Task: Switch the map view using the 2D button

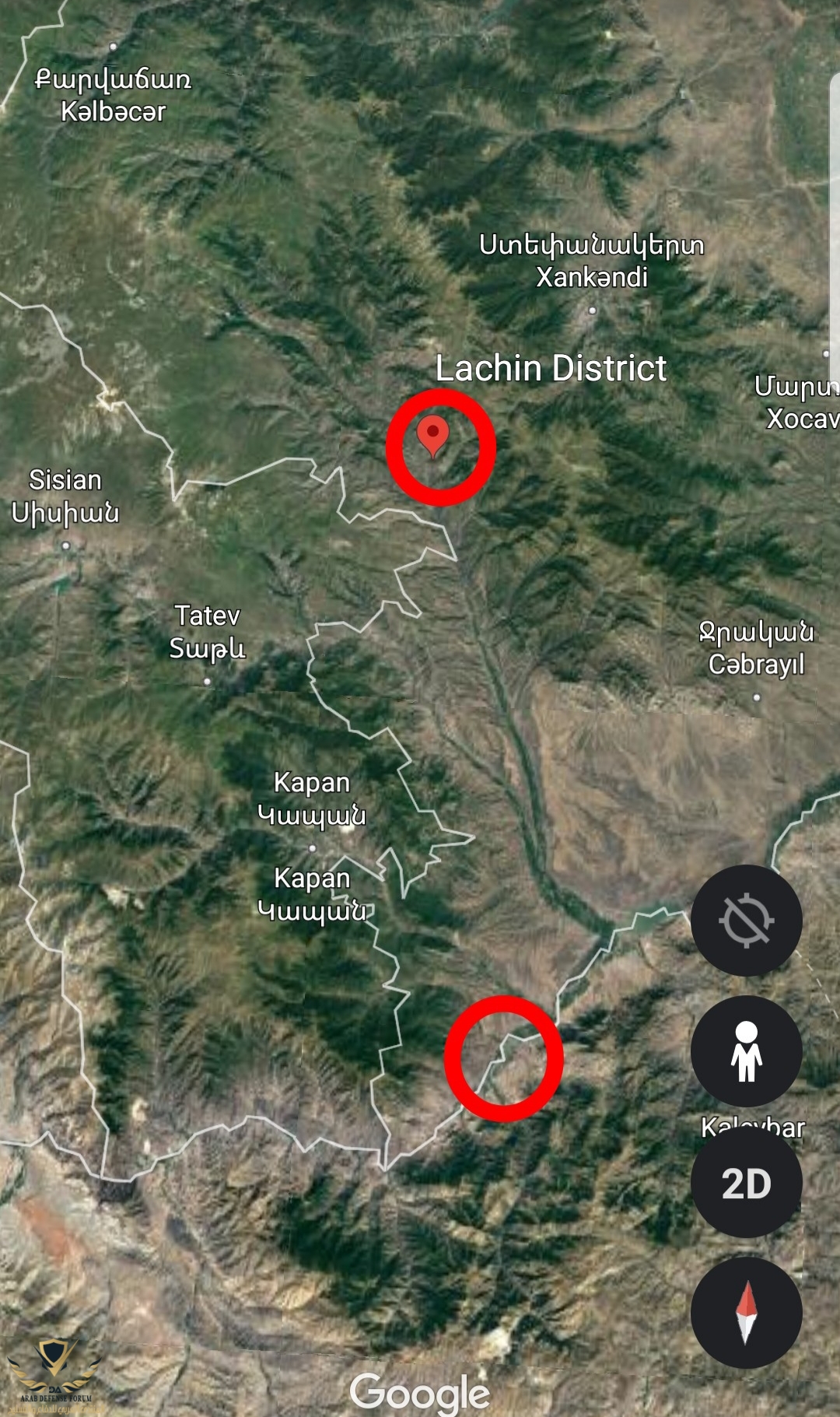Action: pyautogui.click(x=746, y=1183)
